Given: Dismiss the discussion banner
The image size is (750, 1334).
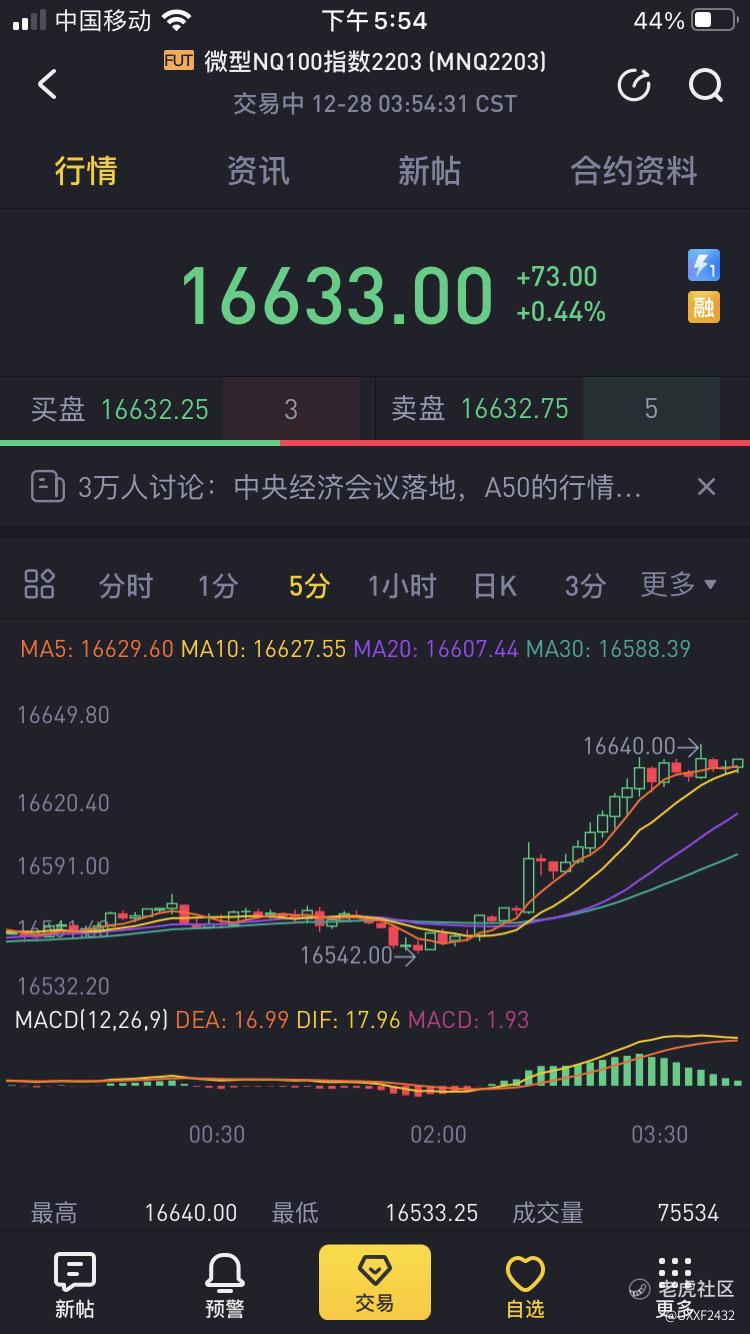Looking at the screenshot, I should 706,487.
